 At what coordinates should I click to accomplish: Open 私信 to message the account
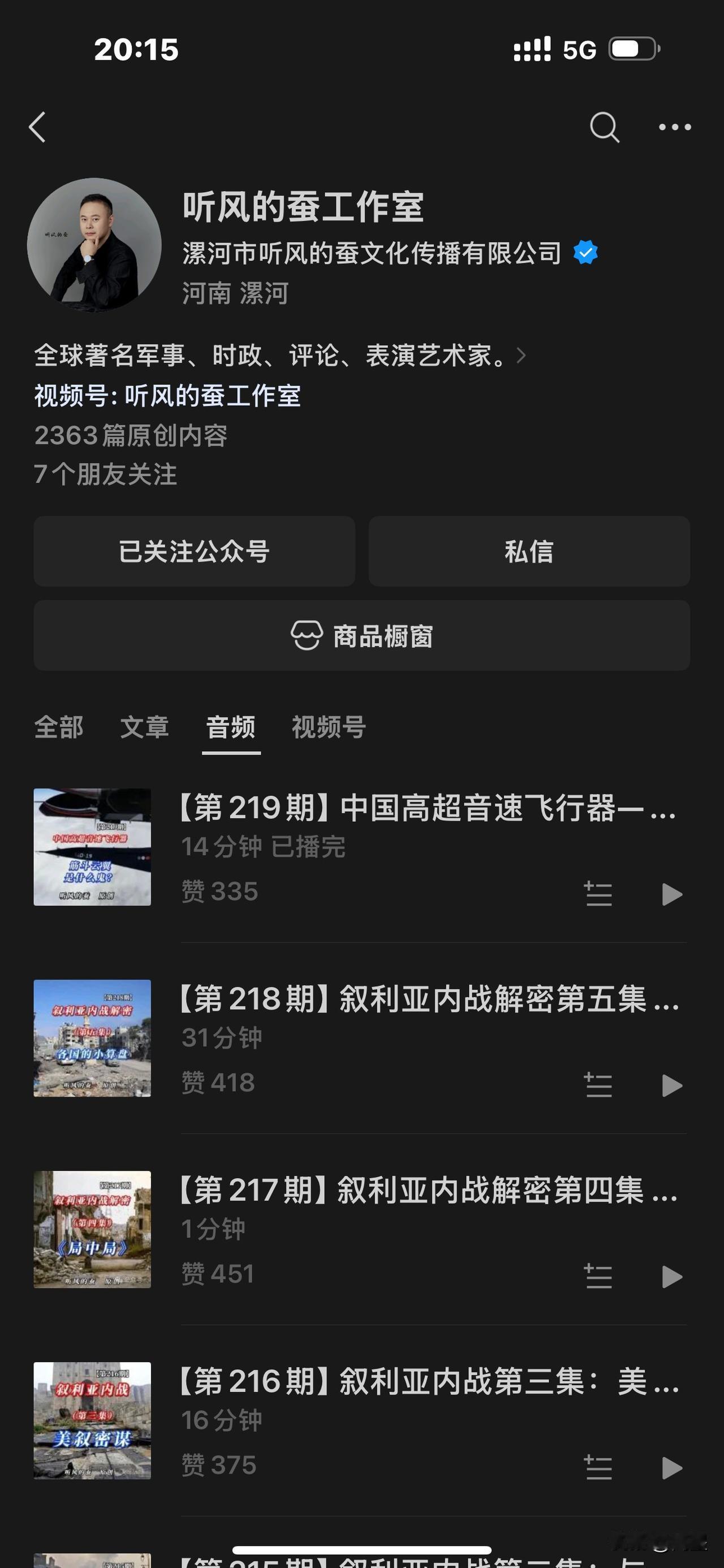529,551
